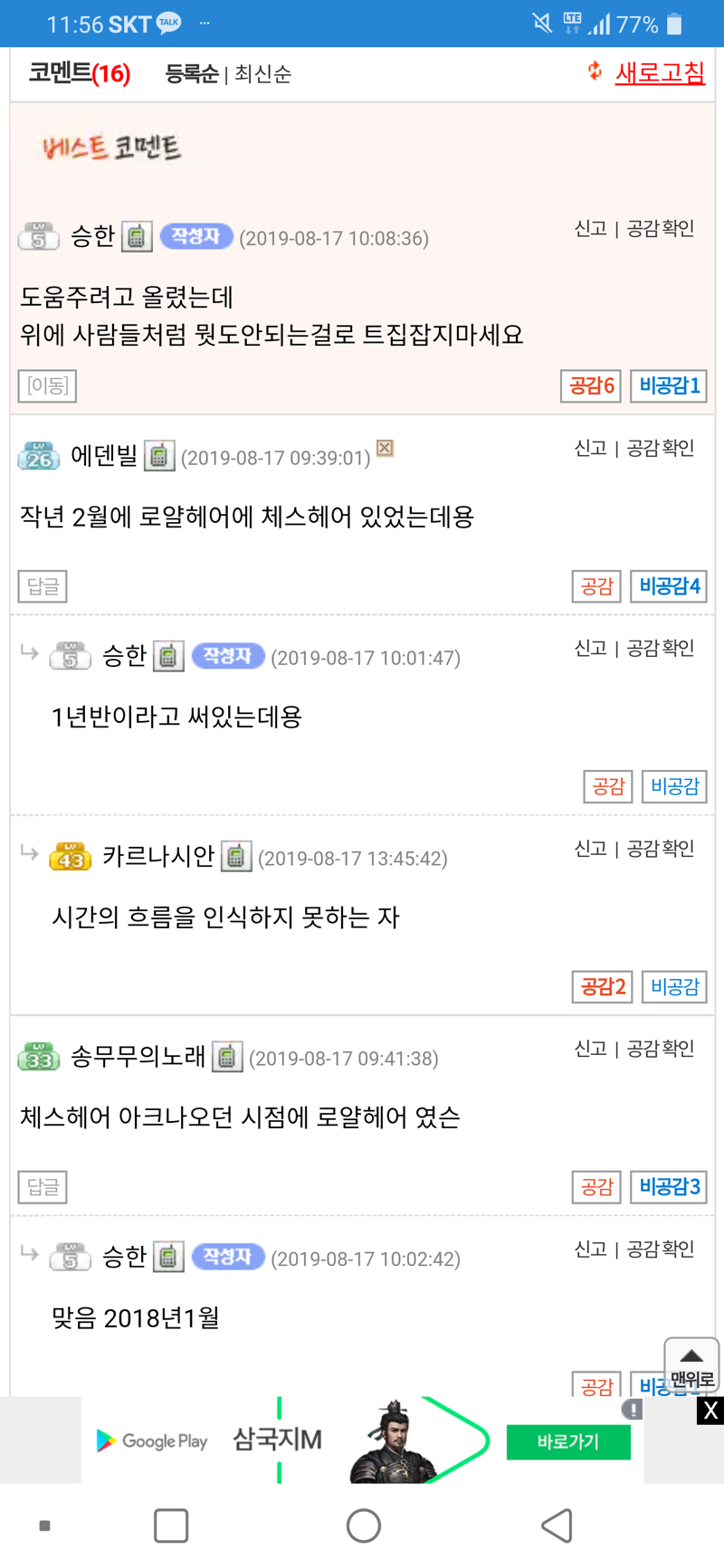Sort comments by 등록순
This screenshot has height=1568, width=724.
point(192,74)
